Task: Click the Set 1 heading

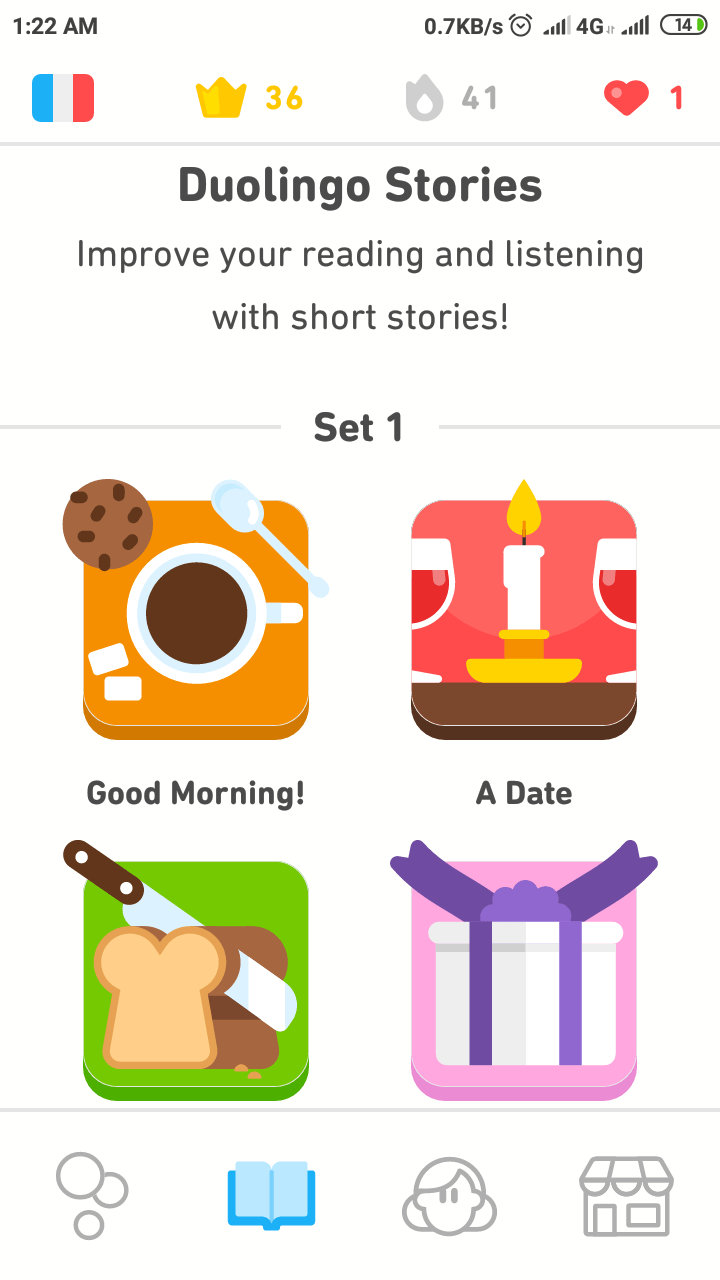Action: [359, 427]
